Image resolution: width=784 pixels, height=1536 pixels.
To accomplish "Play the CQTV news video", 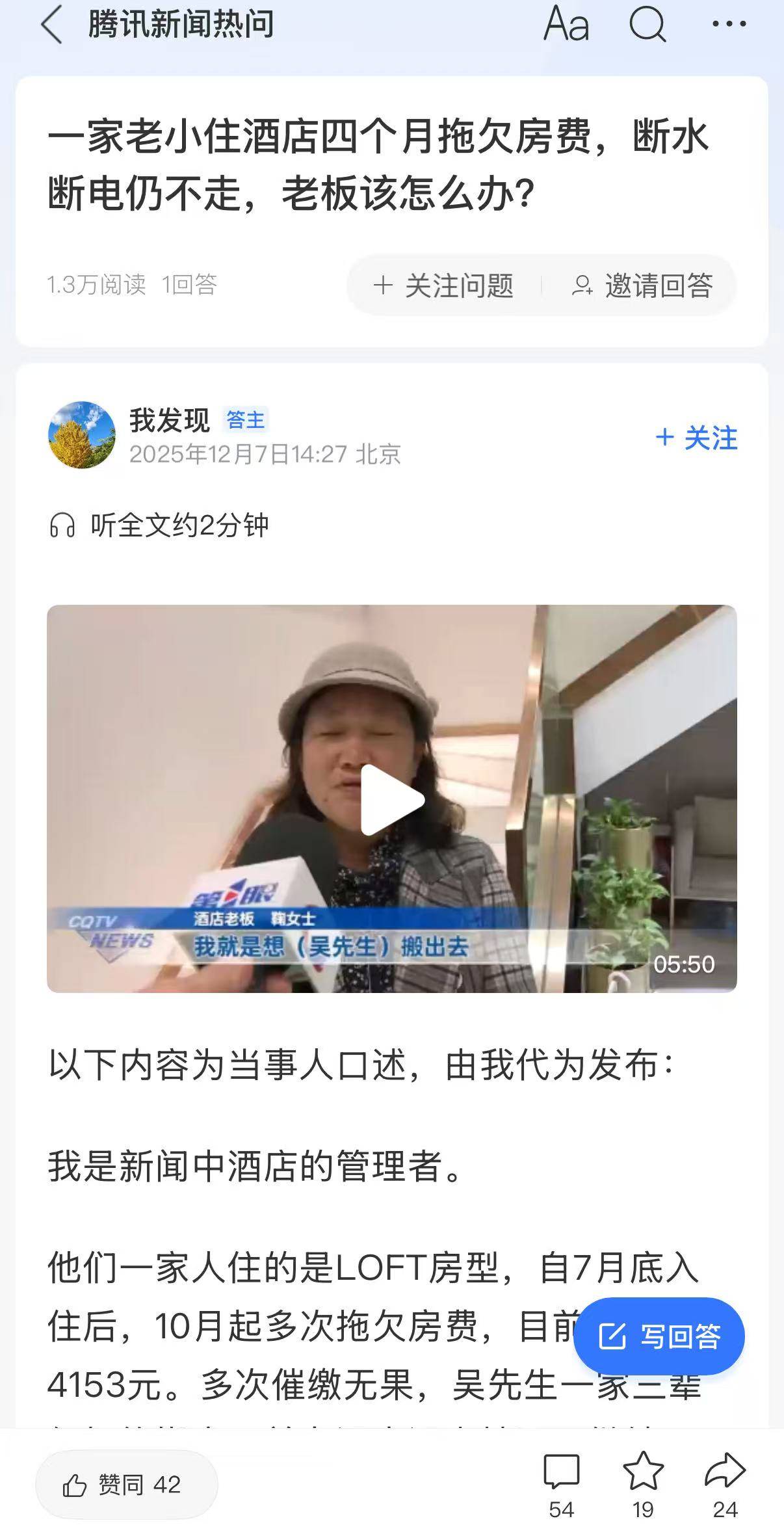I will click(x=392, y=799).
